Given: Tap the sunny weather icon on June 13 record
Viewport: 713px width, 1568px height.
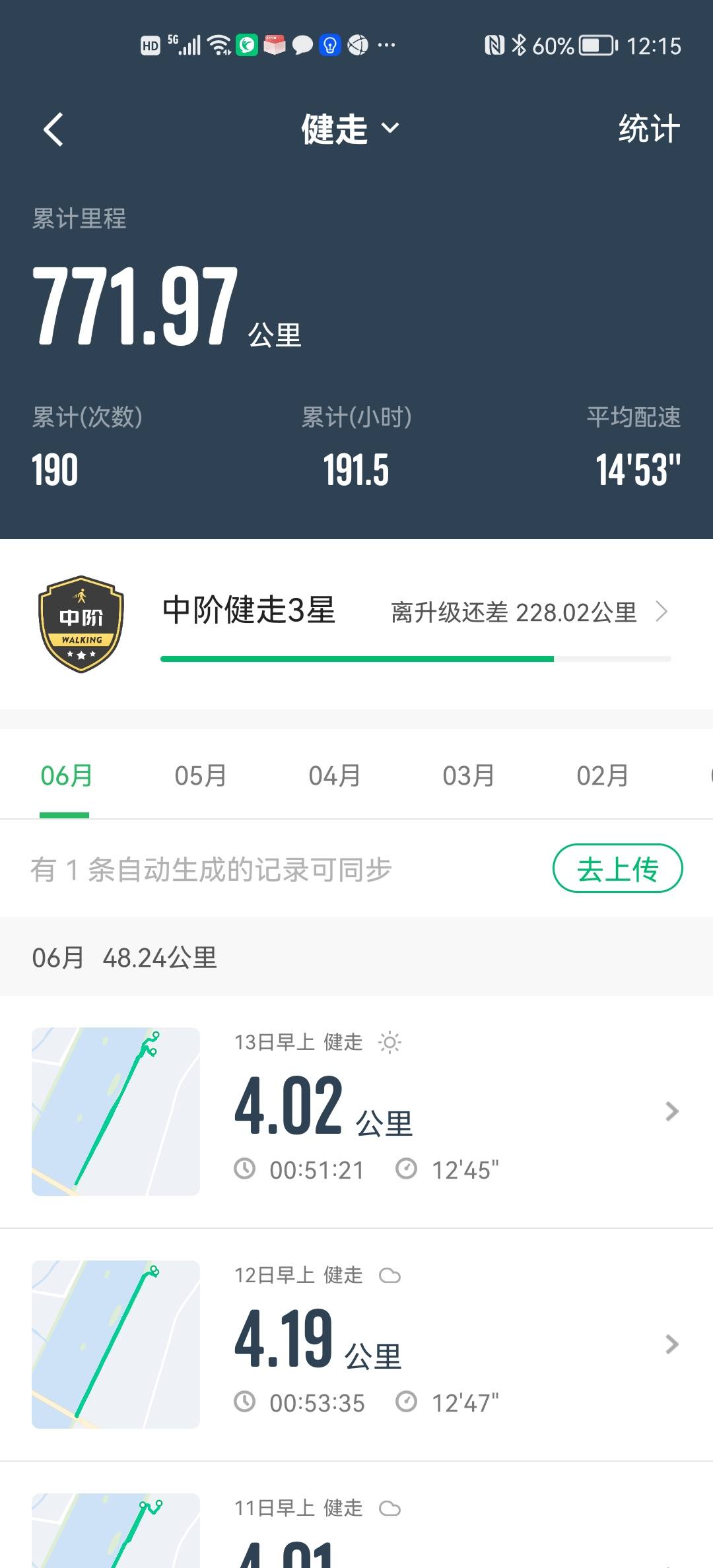Looking at the screenshot, I should tap(390, 1041).
